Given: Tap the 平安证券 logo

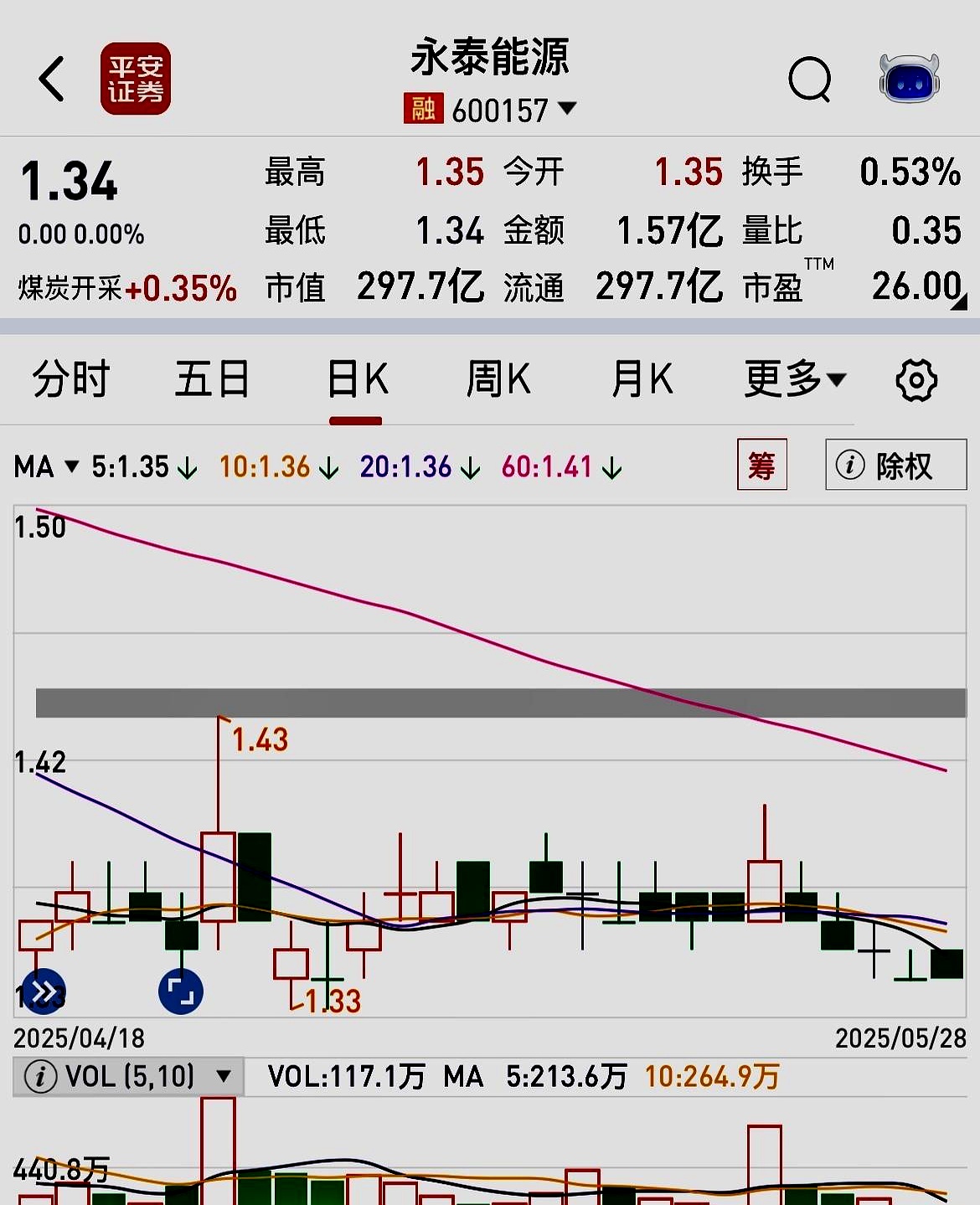Looking at the screenshot, I should [x=136, y=79].
